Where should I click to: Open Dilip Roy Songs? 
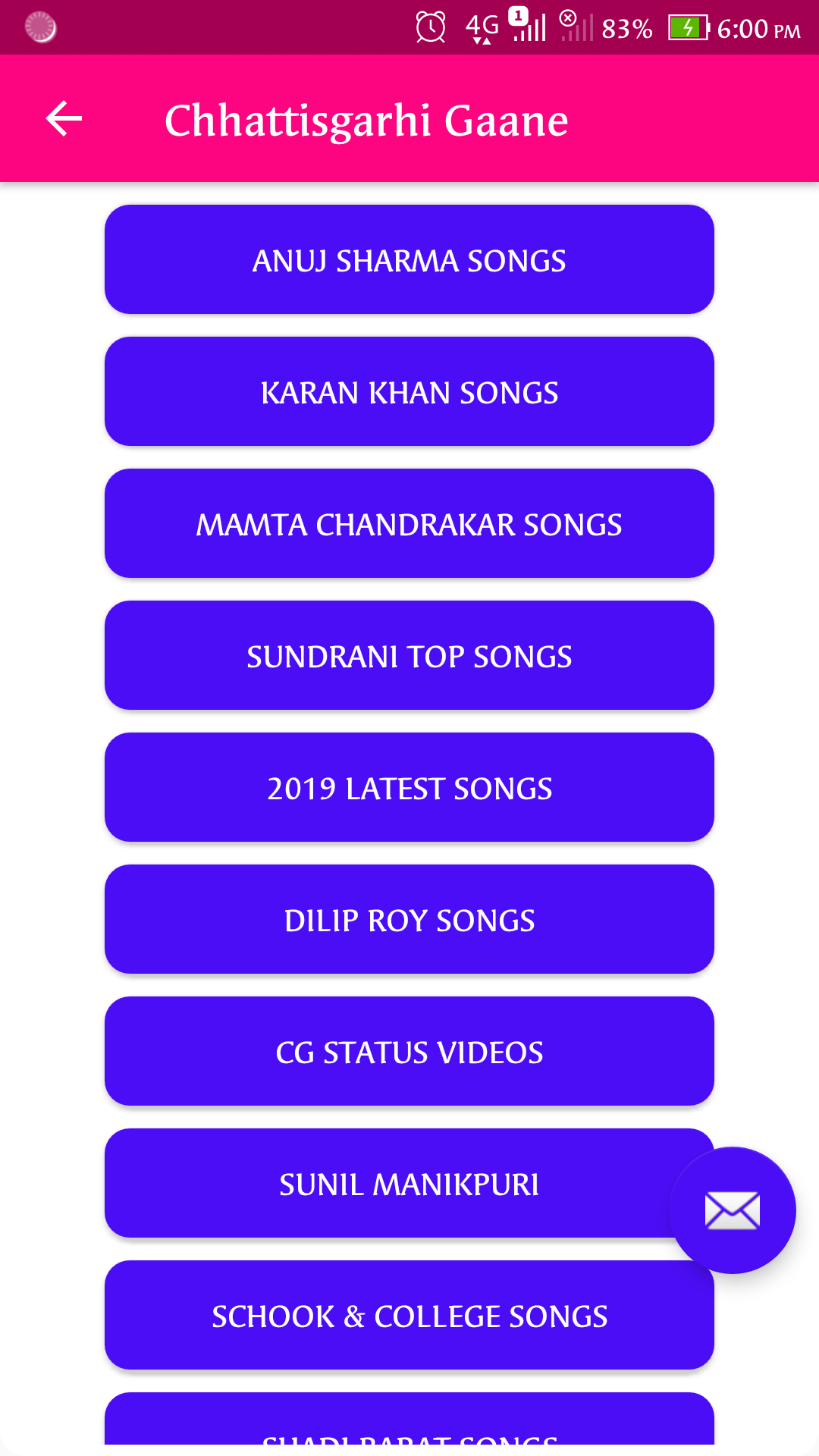[x=409, y=919]
